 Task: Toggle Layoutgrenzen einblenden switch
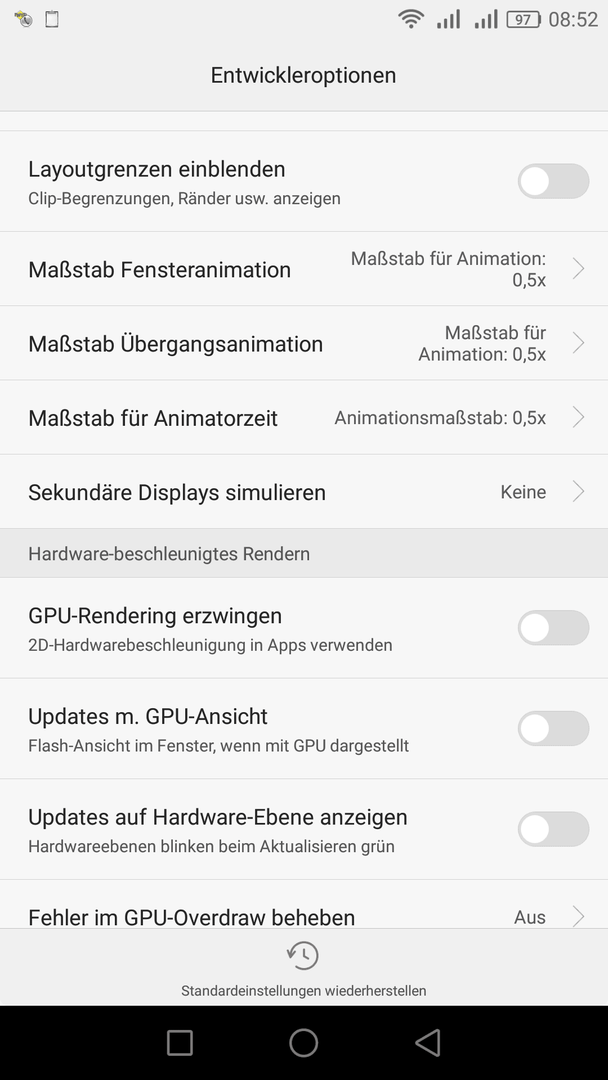coord(553,181)
